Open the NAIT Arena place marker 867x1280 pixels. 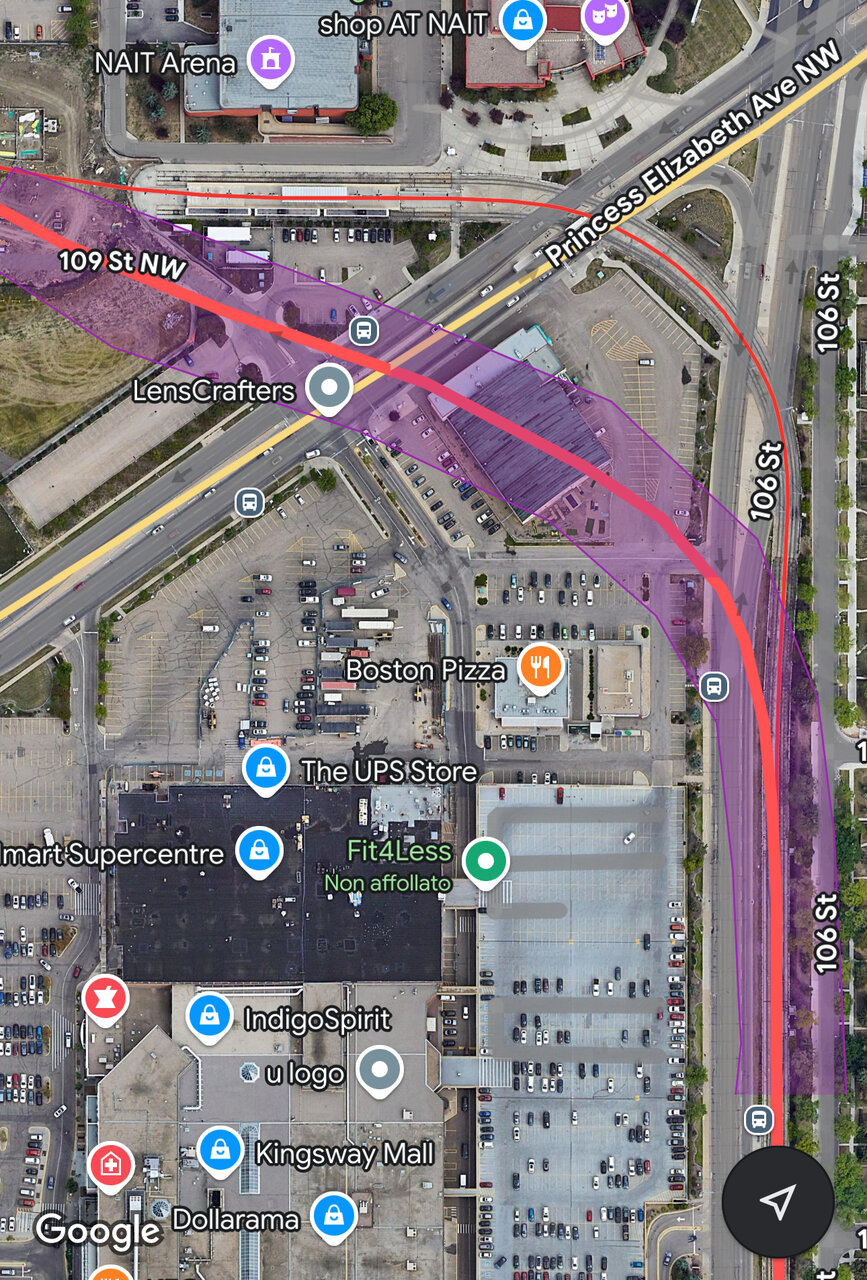point(269,58)
